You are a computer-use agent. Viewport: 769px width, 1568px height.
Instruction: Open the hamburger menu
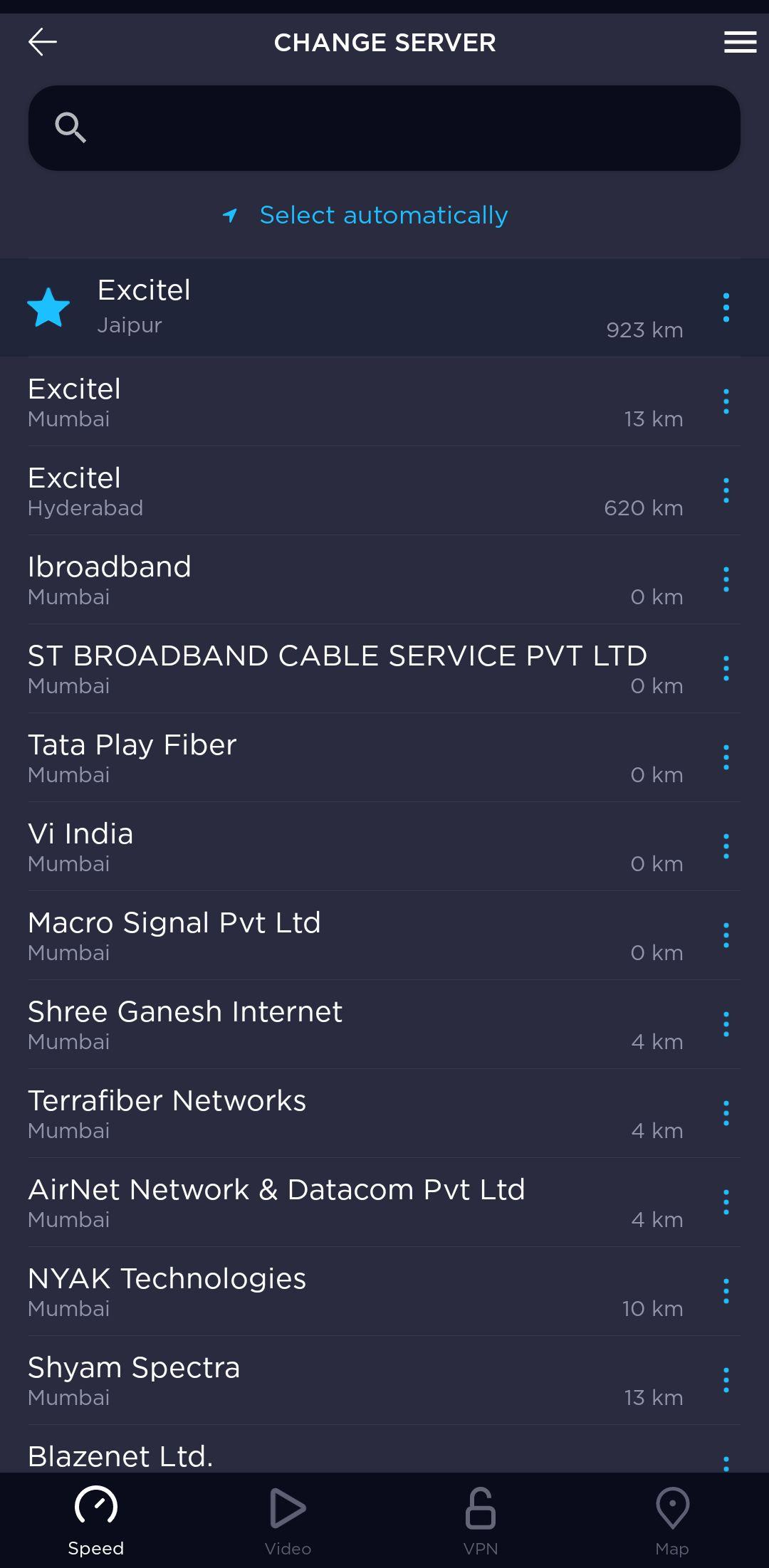740,42
